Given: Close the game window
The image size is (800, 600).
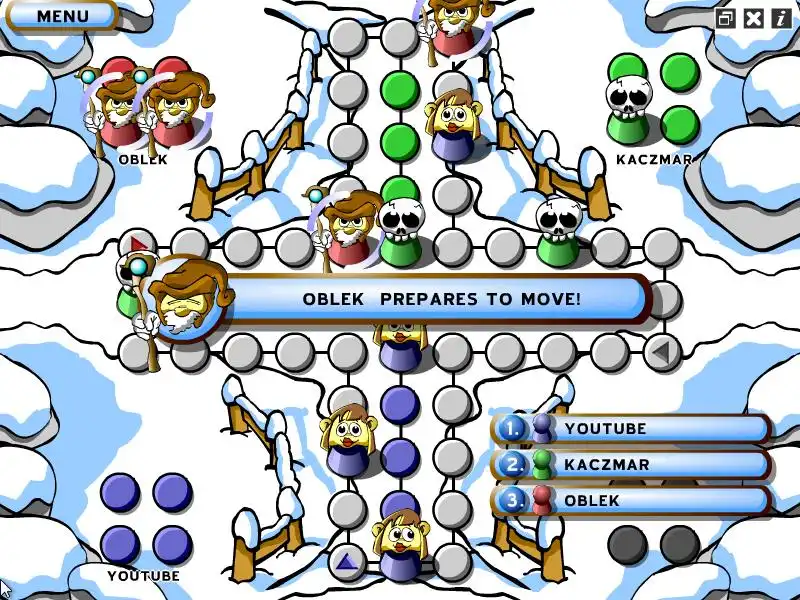Looking at the screenshot, I should 754,18.
